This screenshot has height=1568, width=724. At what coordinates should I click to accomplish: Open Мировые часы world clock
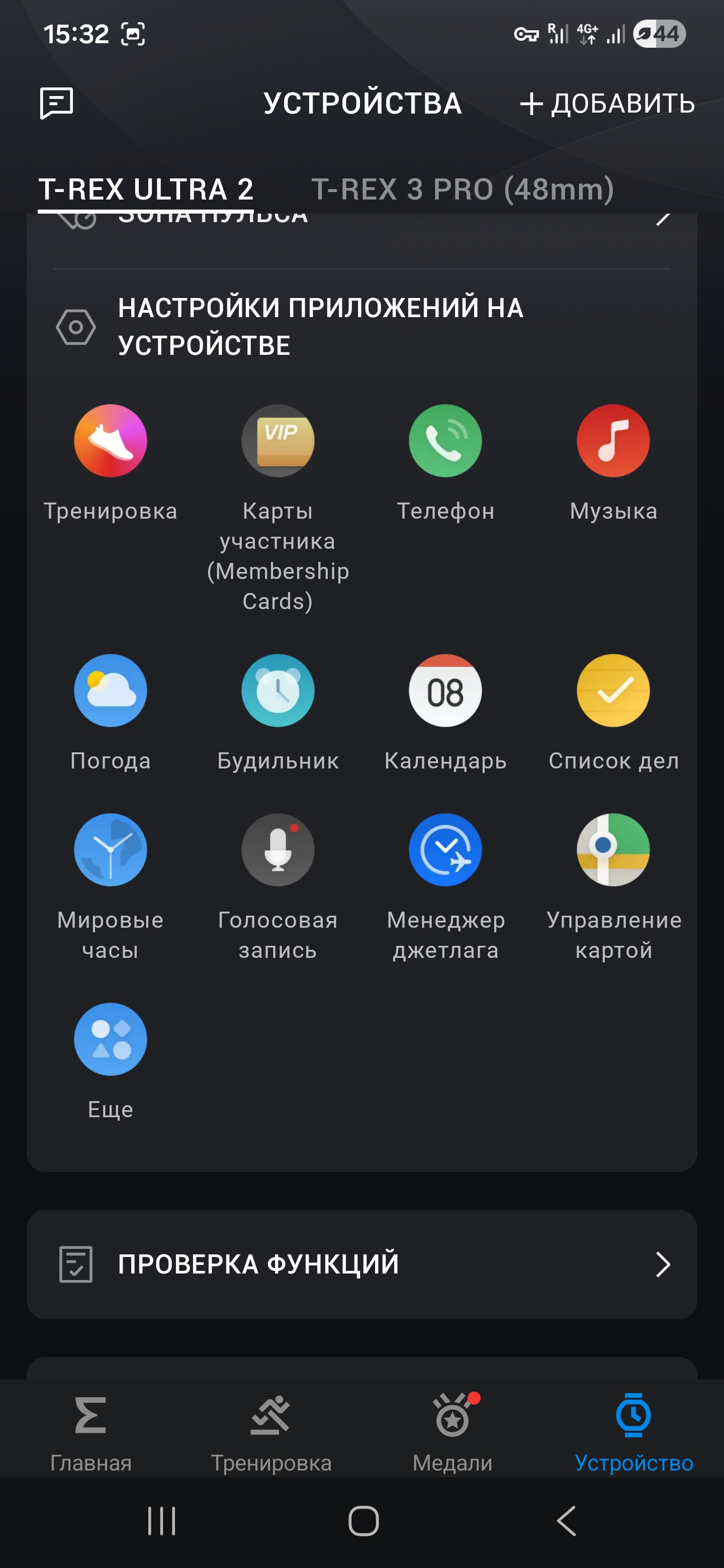tap(110, 850)
